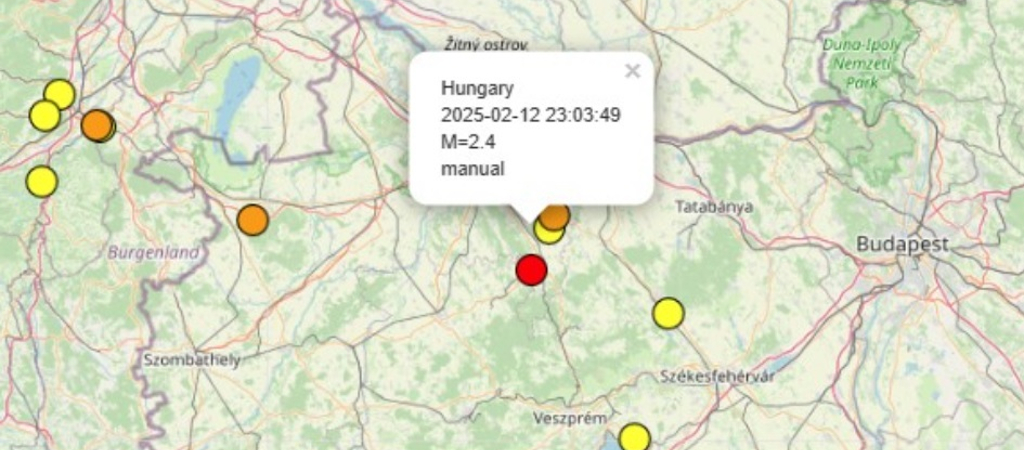Tap the red earthquake marker
1024x450 pixels.
tap(531, 270)
